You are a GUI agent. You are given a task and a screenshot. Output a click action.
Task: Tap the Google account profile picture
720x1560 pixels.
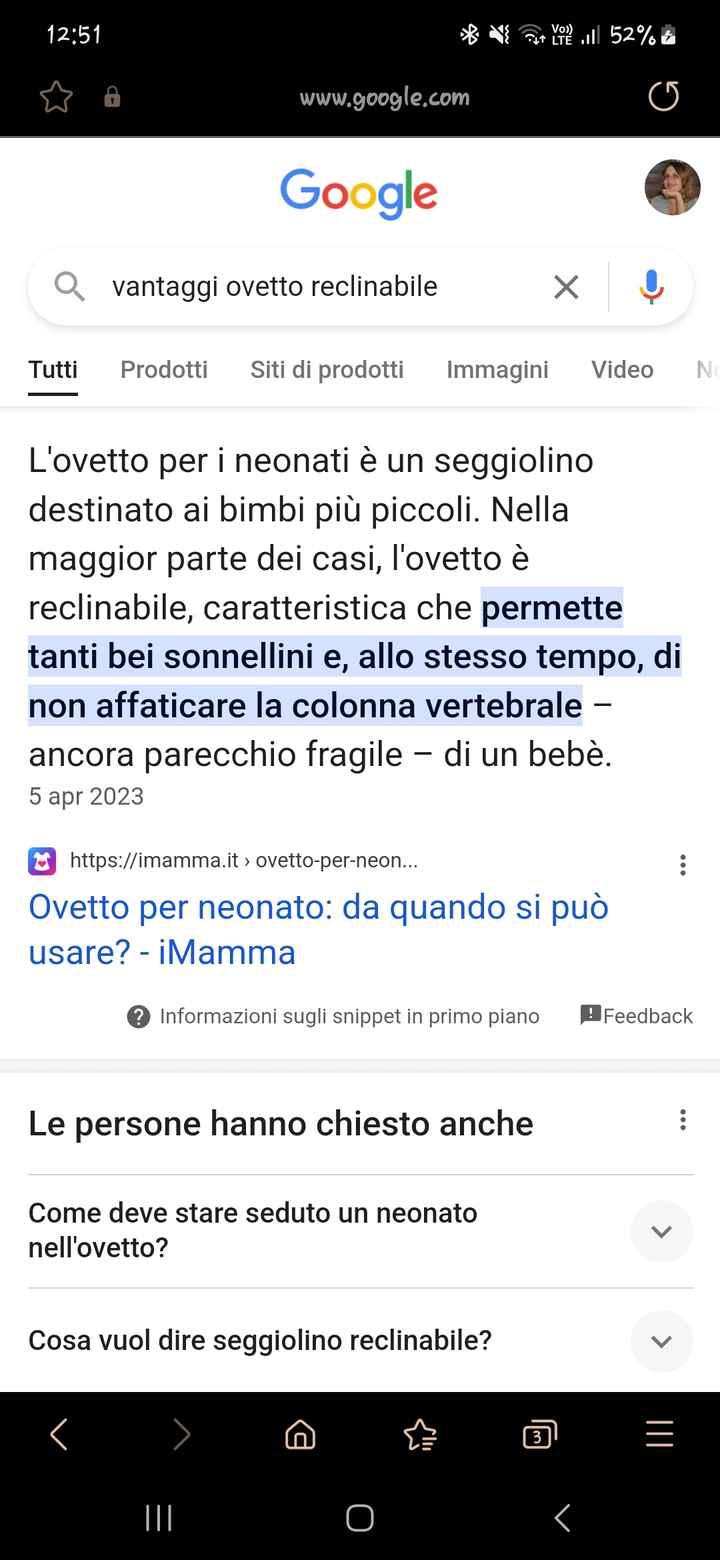pos(672,187)
